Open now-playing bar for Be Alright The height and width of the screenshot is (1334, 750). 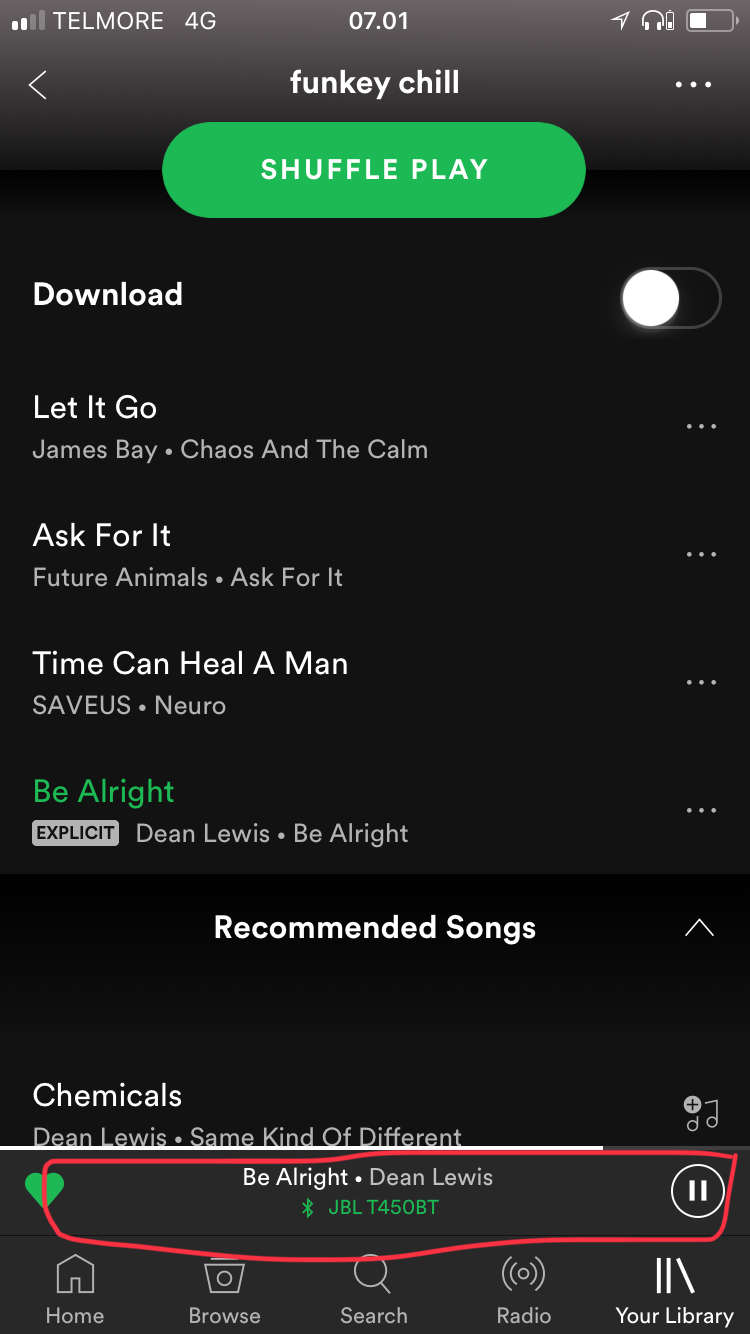(368, 1191)
